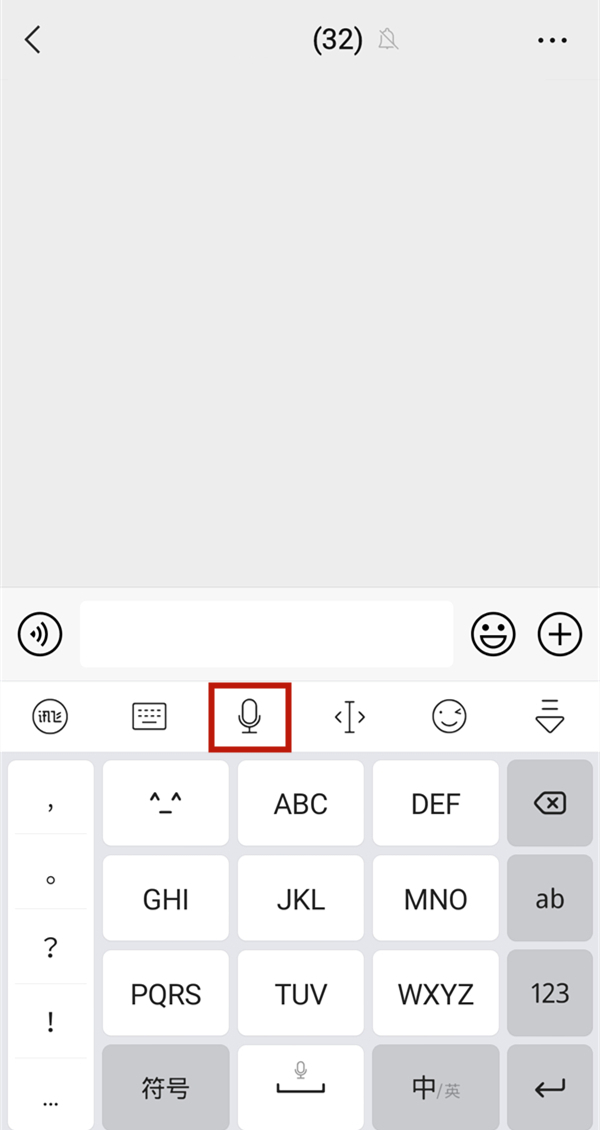Switch to the 123 number keypad
The height and width of the screenshot is (1130, 600).
click(x=550, y=993)
